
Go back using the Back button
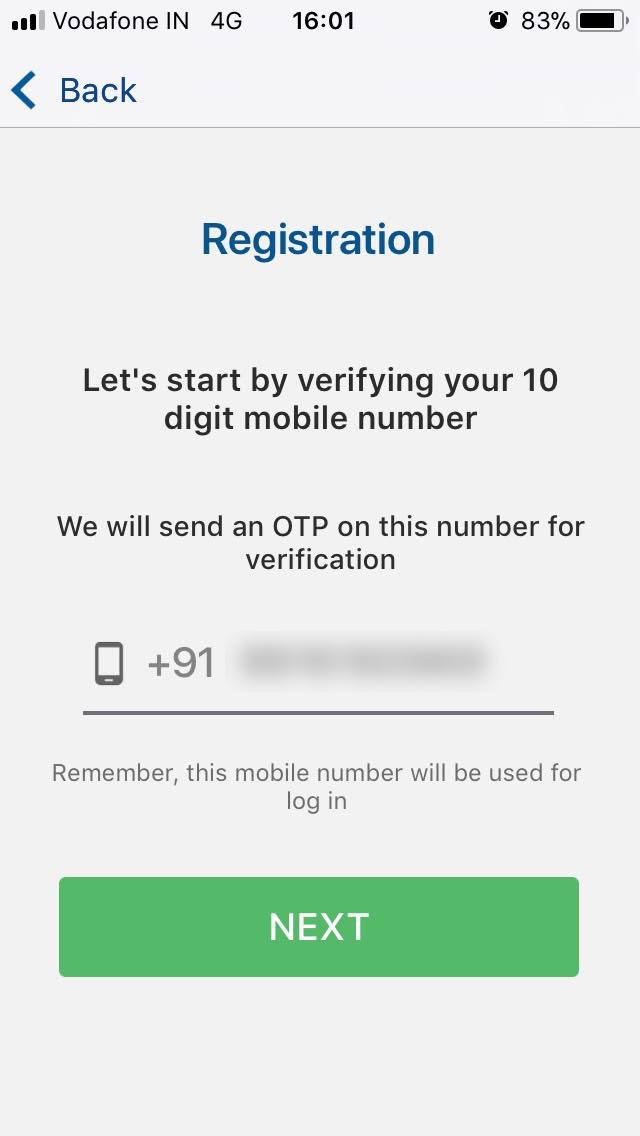pos(75,91)
